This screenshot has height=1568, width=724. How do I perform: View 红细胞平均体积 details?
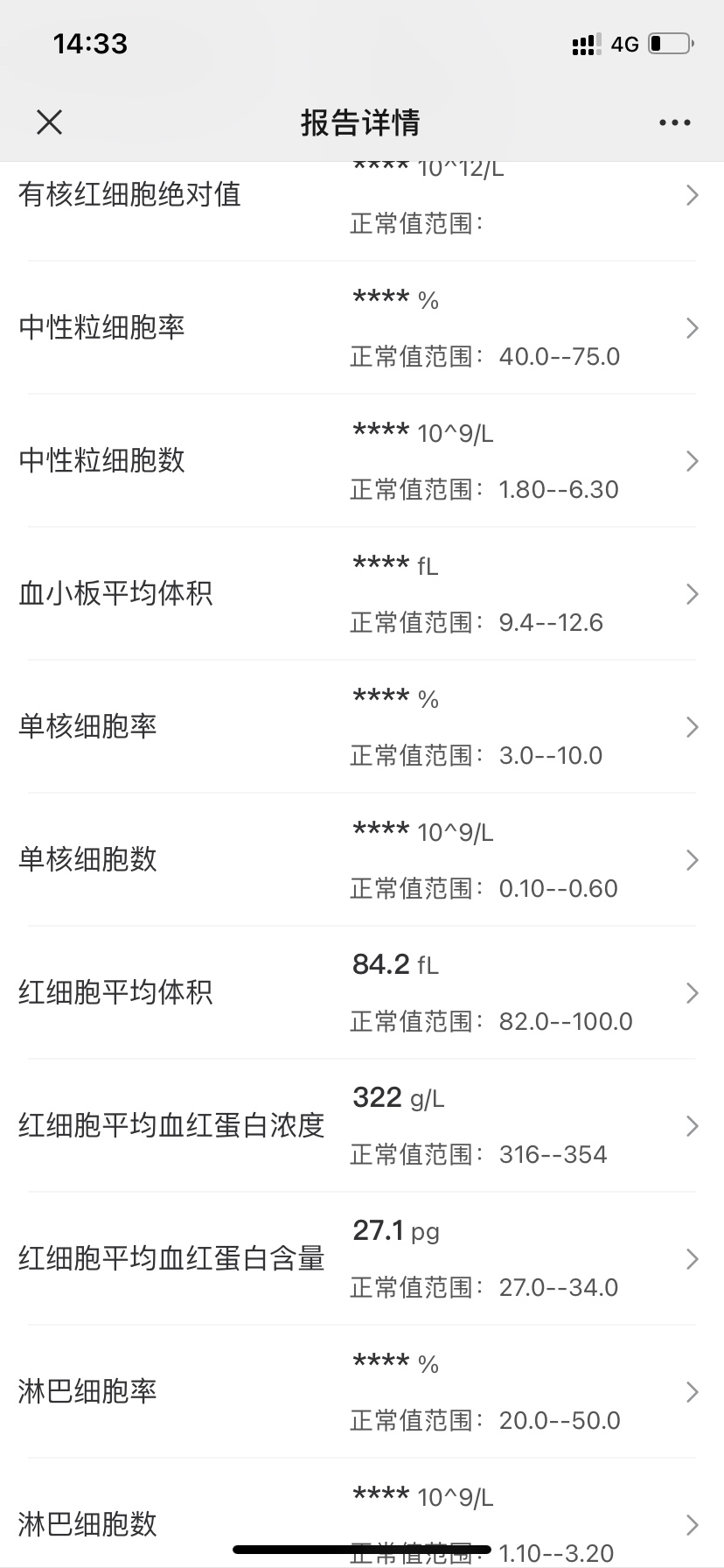(362, 994)
